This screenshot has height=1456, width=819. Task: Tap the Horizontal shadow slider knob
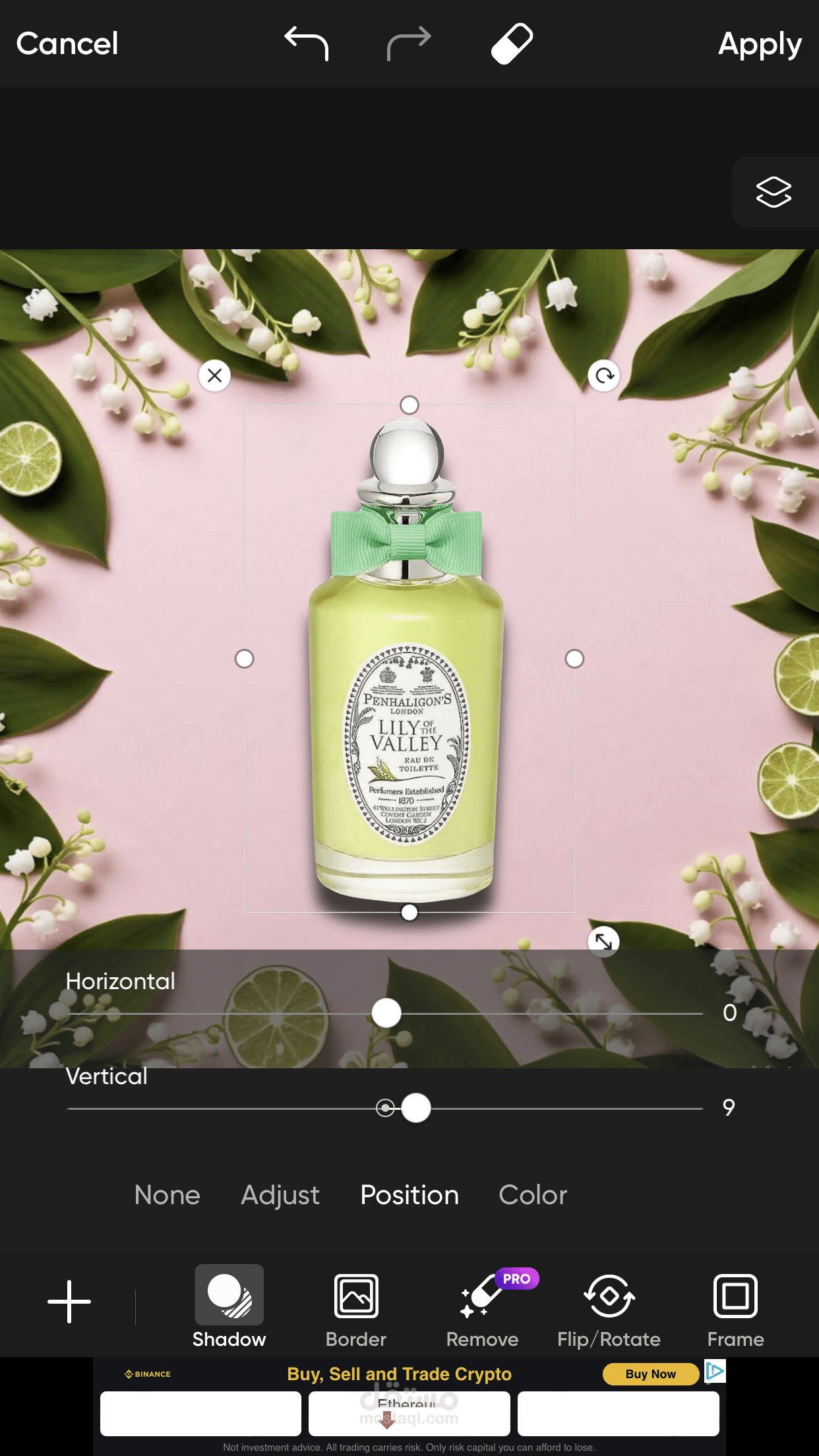click(x=386, y=1013)
